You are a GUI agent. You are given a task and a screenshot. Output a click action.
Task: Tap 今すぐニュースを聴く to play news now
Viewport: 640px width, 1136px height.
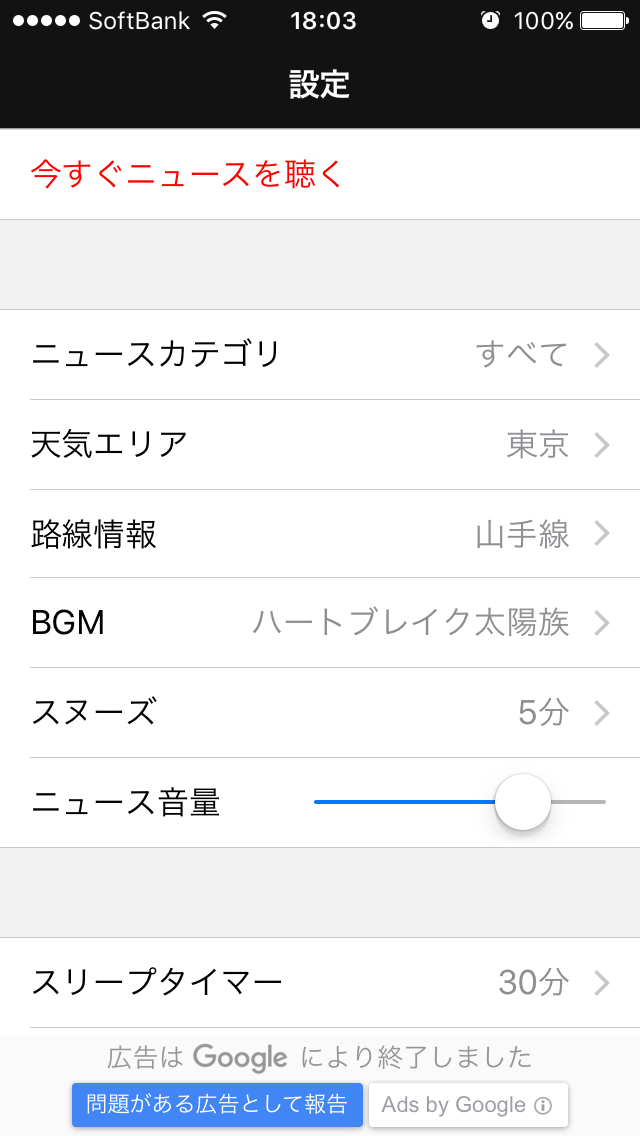point(187,175)
